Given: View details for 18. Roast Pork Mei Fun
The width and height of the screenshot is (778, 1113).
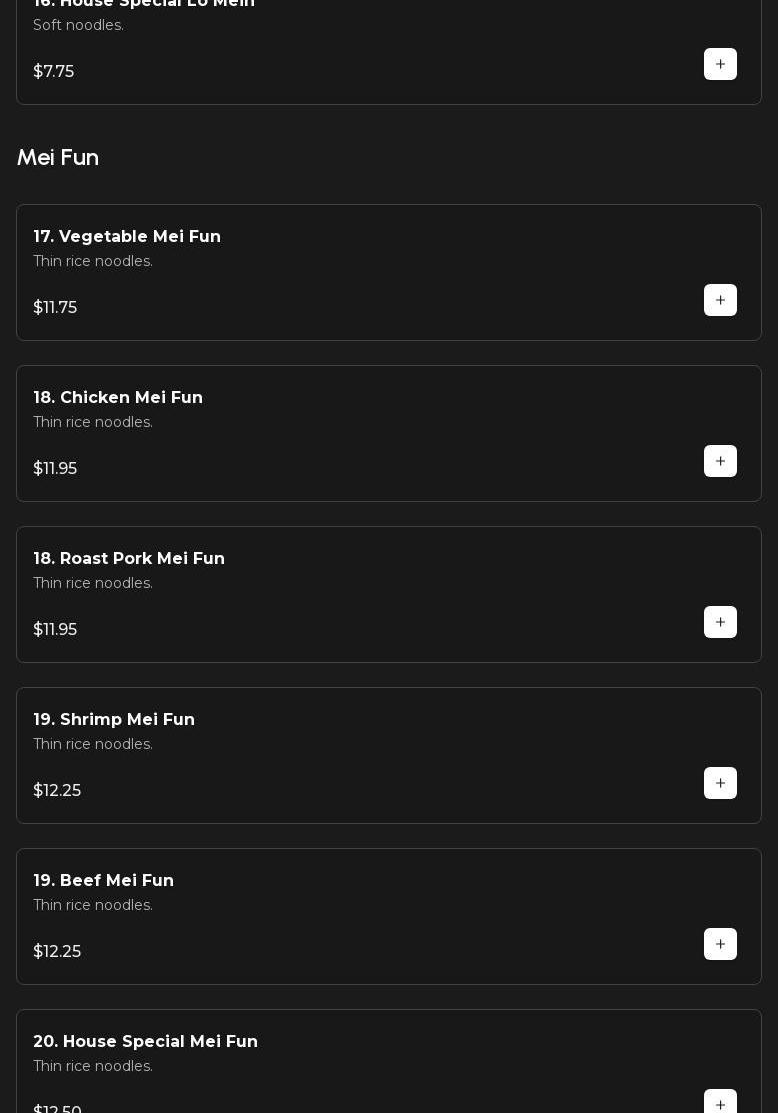Looking at the screenshot, I should coord(350,593).
